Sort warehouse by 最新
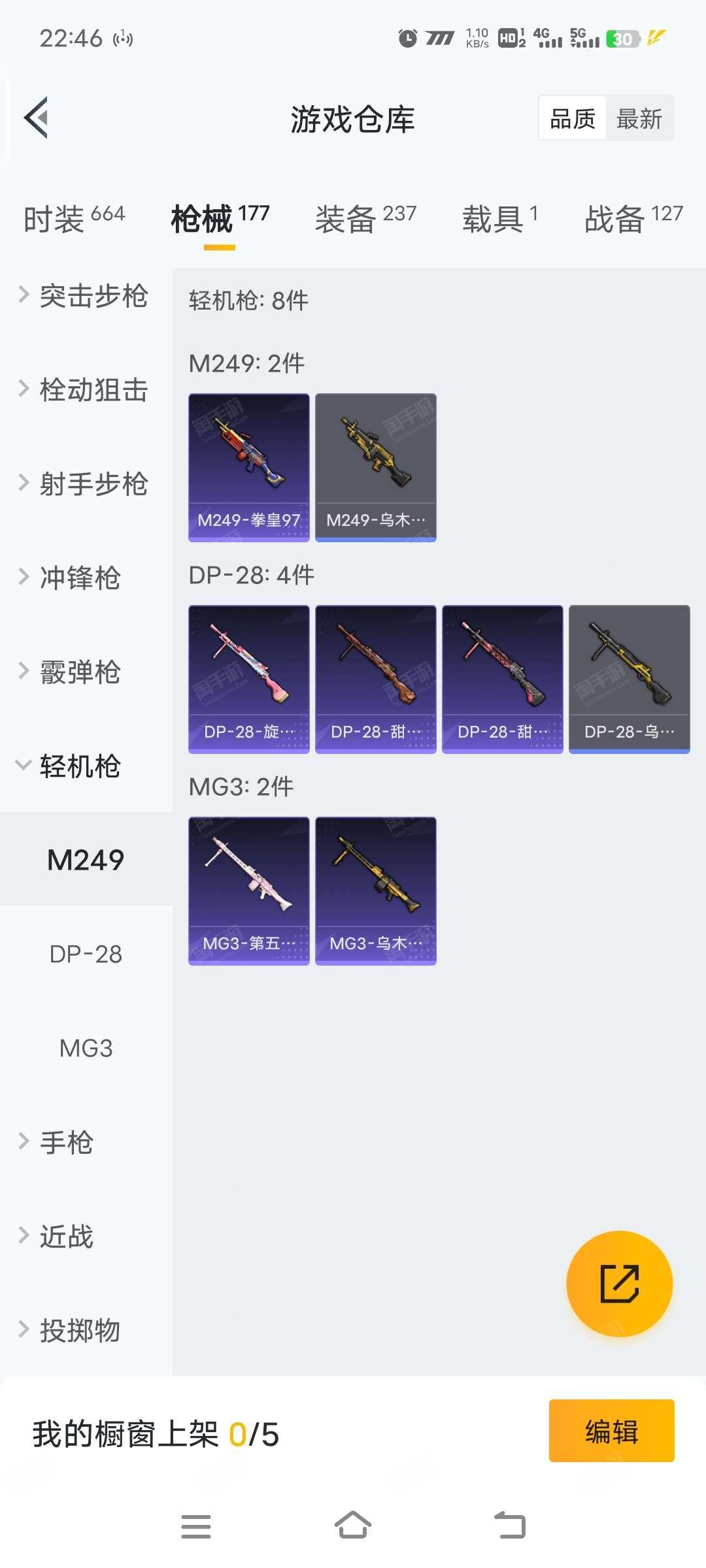The height and width of the screenshot is (1568, 706). 639,119
